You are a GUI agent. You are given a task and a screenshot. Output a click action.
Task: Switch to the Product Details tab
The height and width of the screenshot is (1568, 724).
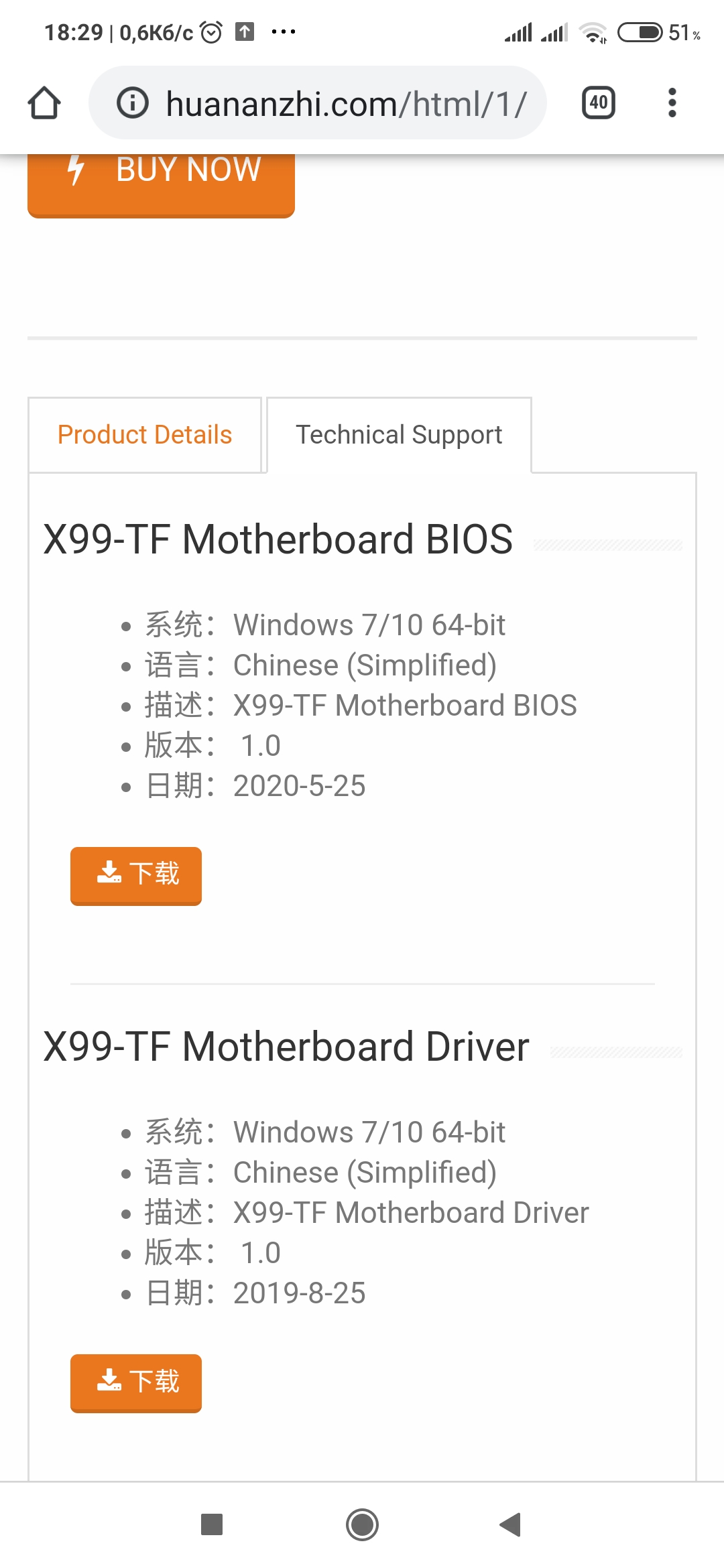coord(145,435)
